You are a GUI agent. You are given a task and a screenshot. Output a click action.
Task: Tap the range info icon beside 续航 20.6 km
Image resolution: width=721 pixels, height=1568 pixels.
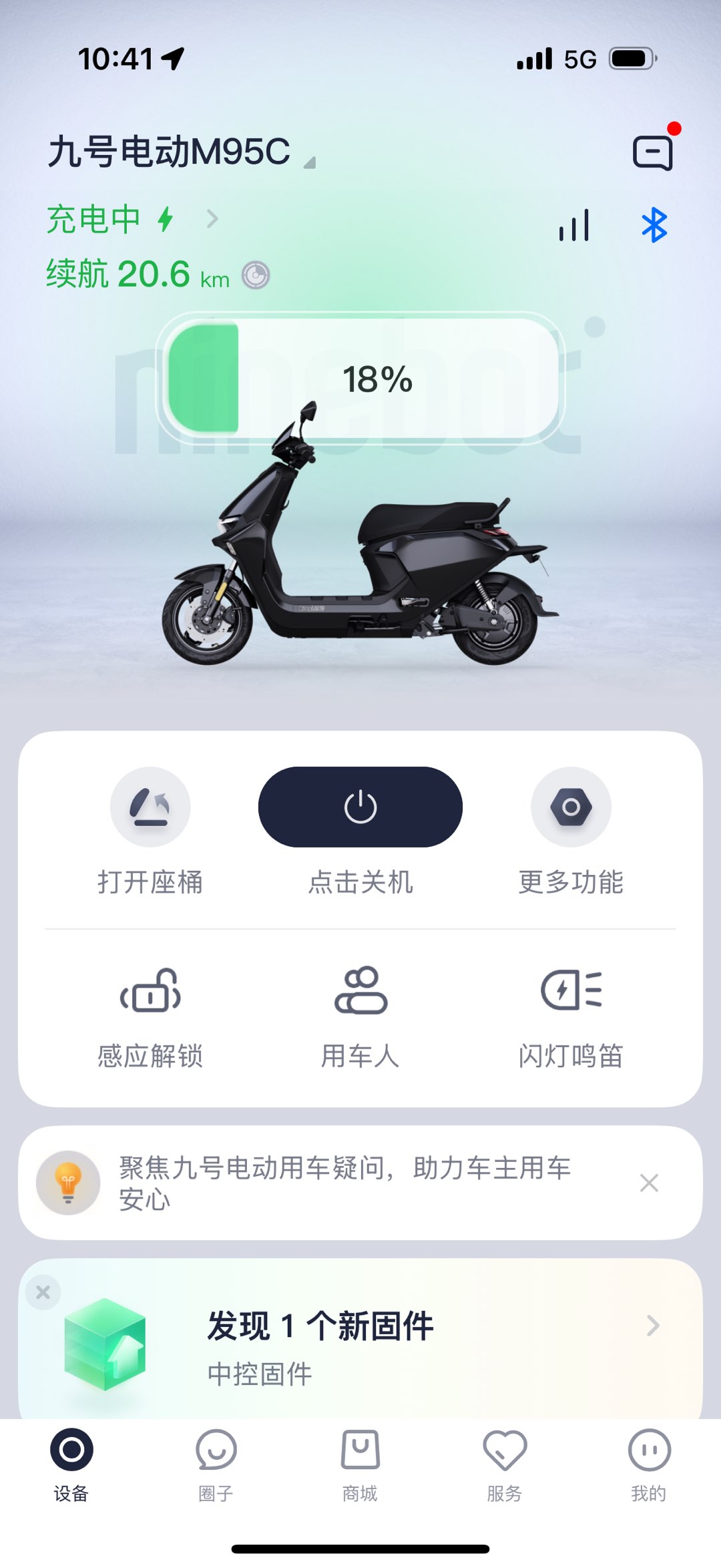[256, 275]
